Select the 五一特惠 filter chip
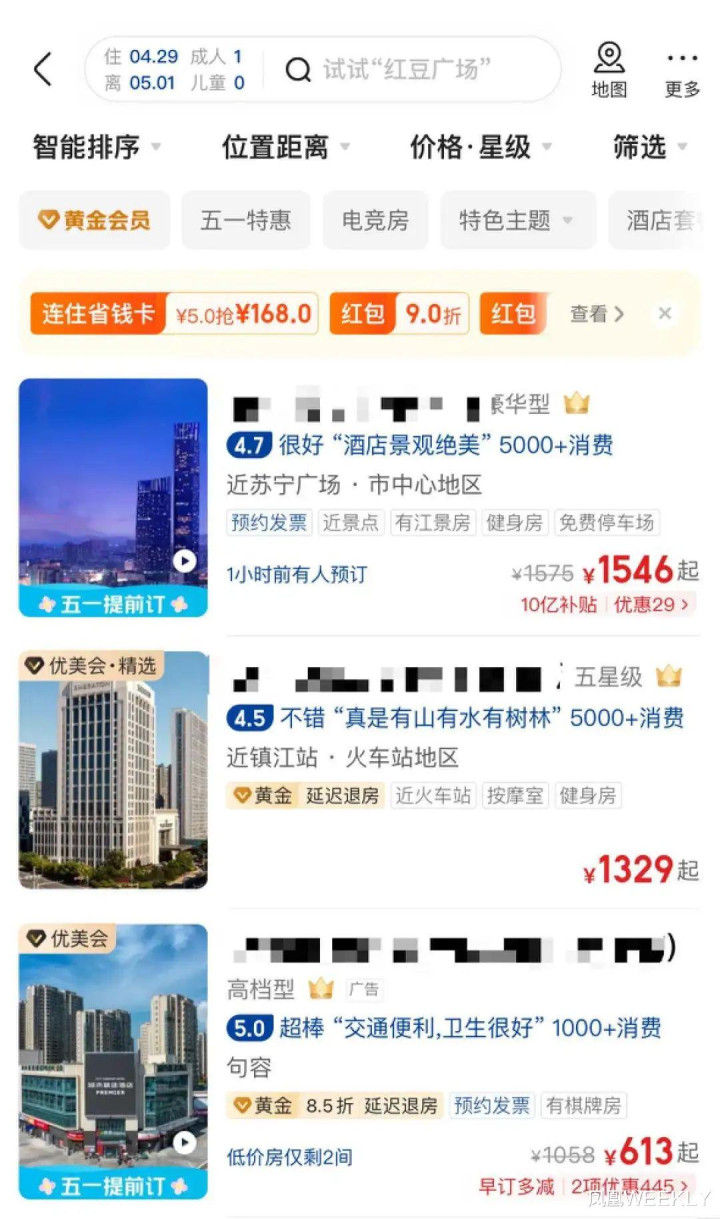This screenshot has height=1219, width=720. 246,220
